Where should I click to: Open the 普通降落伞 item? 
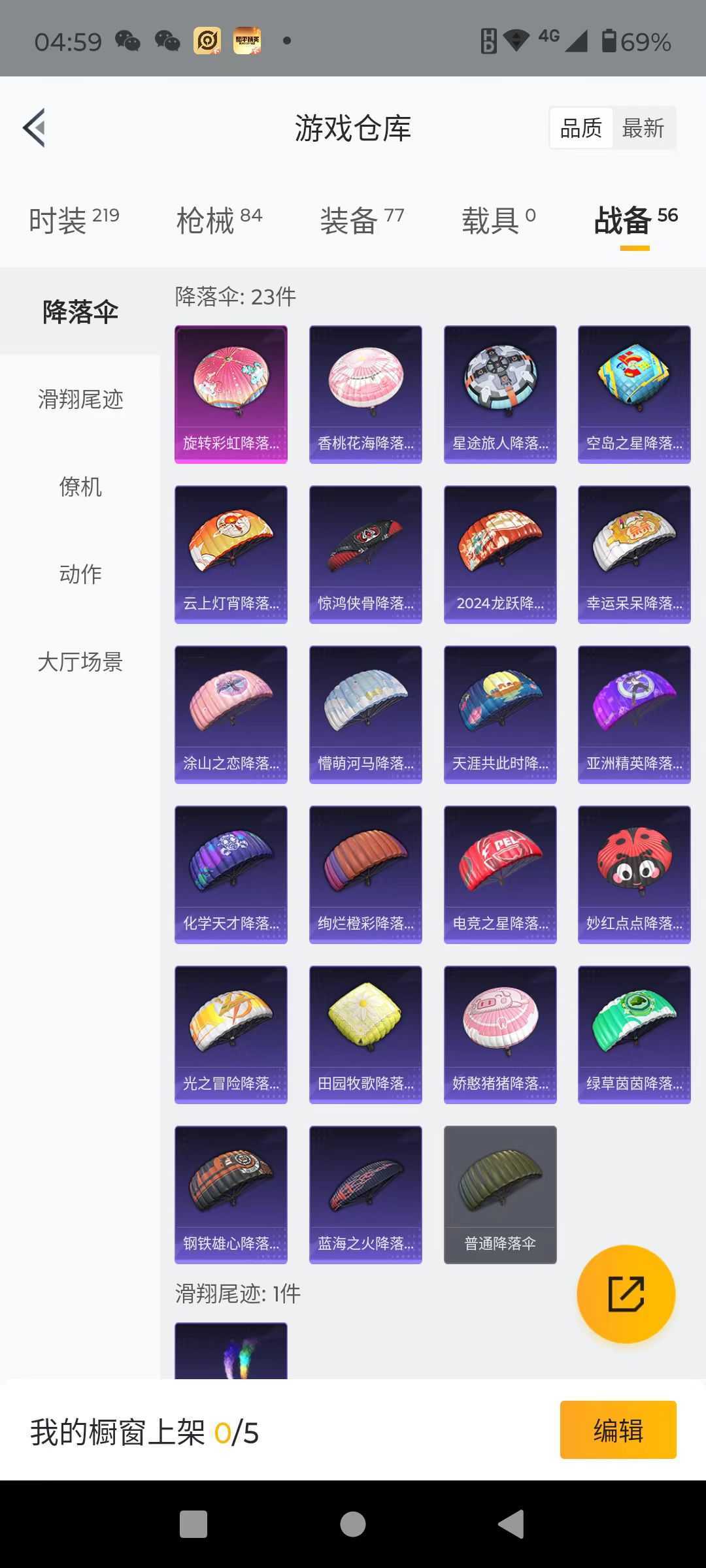500,1194
